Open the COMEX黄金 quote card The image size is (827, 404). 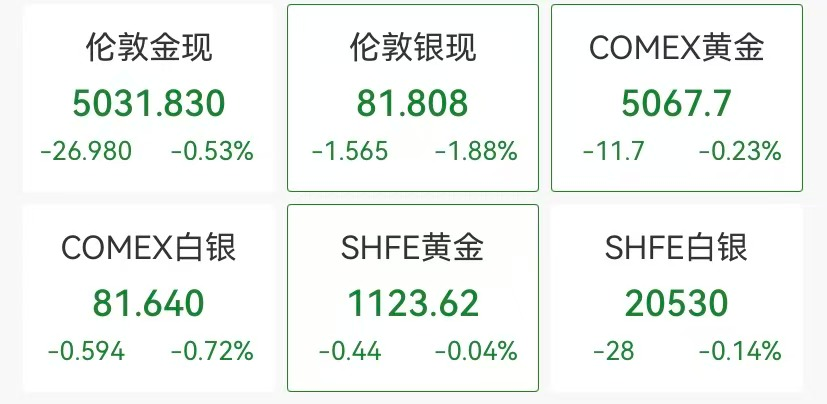tap(677, 99)
